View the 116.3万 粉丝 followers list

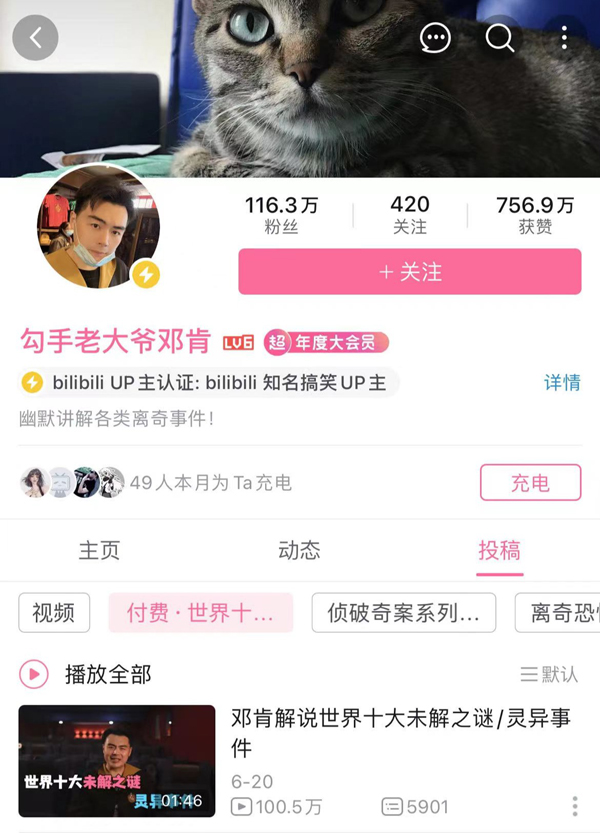tap(282, 215)
